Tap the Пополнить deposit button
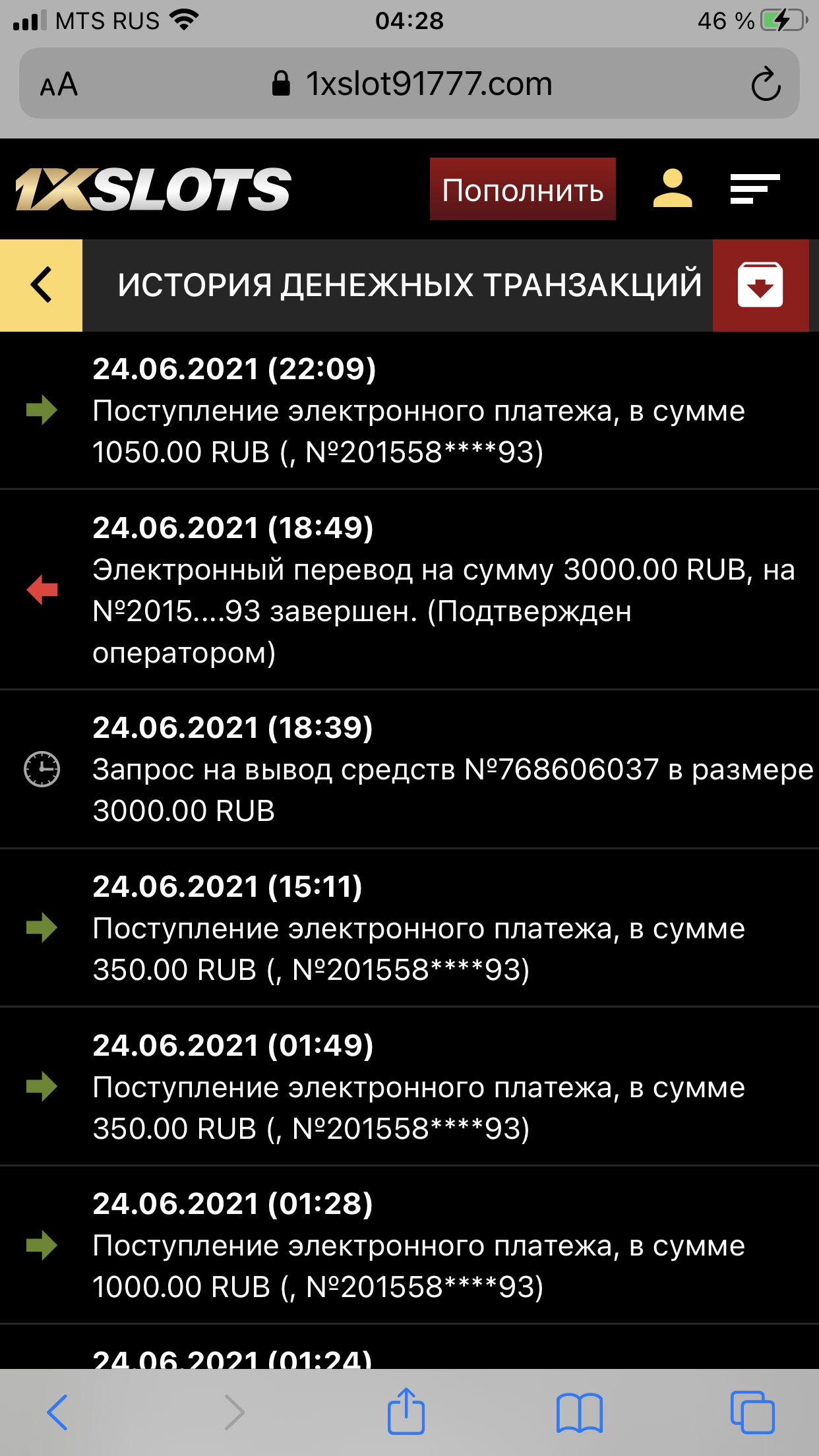819x1456 pixels. coord(522,189)
